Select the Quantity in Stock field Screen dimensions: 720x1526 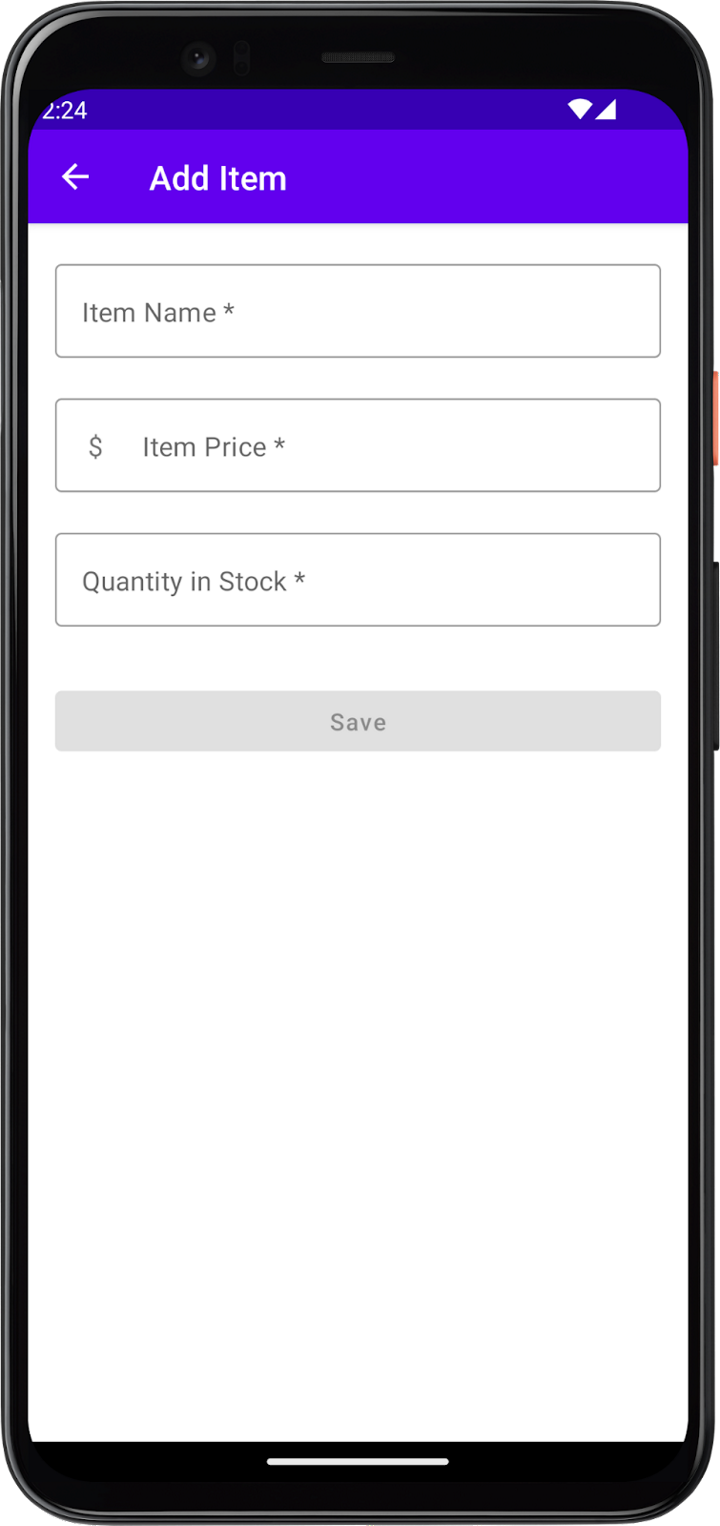coord(357,580)
